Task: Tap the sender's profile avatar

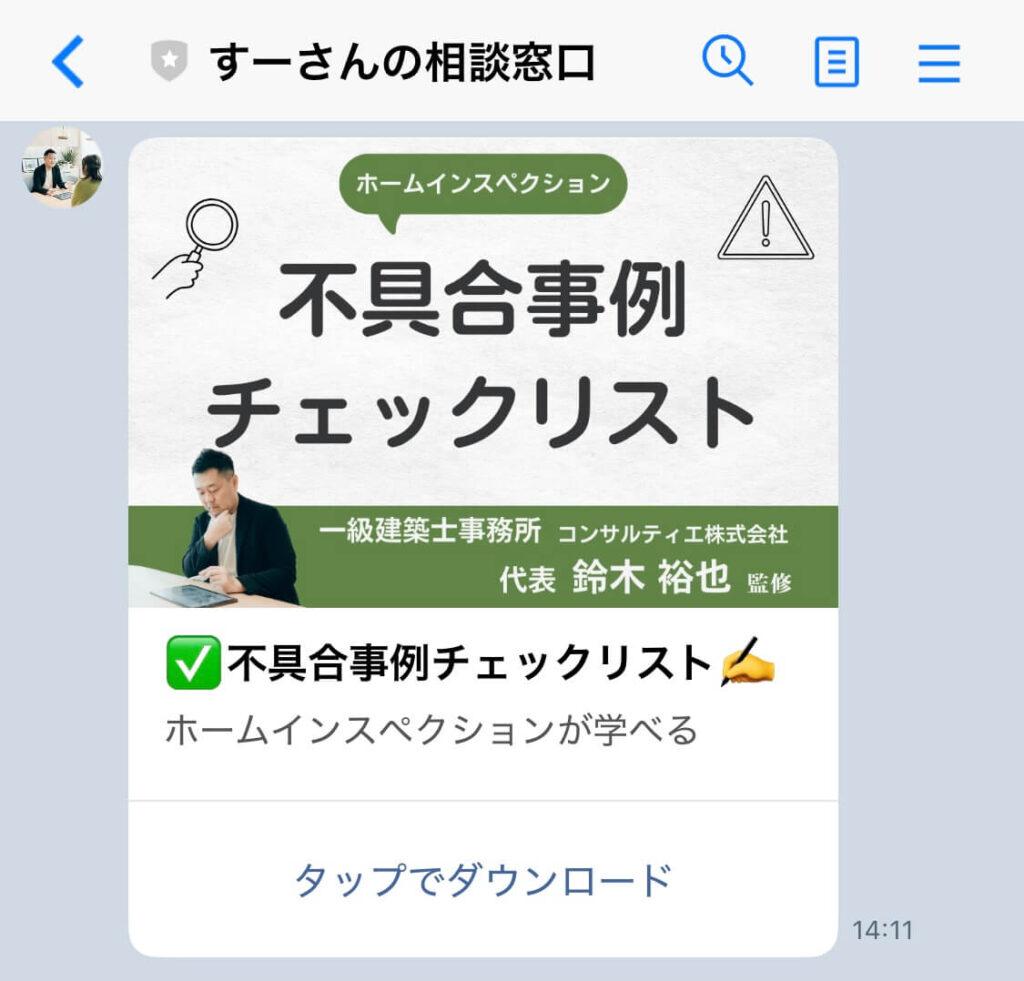Action: [x=62, y=168]
